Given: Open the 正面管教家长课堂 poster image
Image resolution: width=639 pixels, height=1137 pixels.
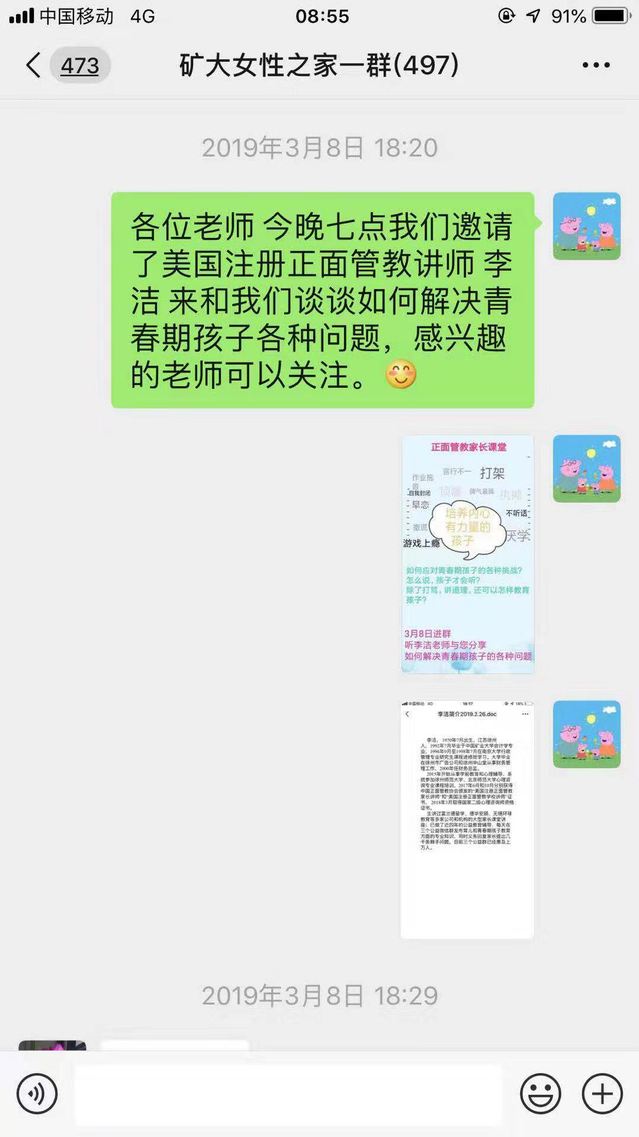Looking at the screenshot, I should pyautogui.click(x=467, y=553).
